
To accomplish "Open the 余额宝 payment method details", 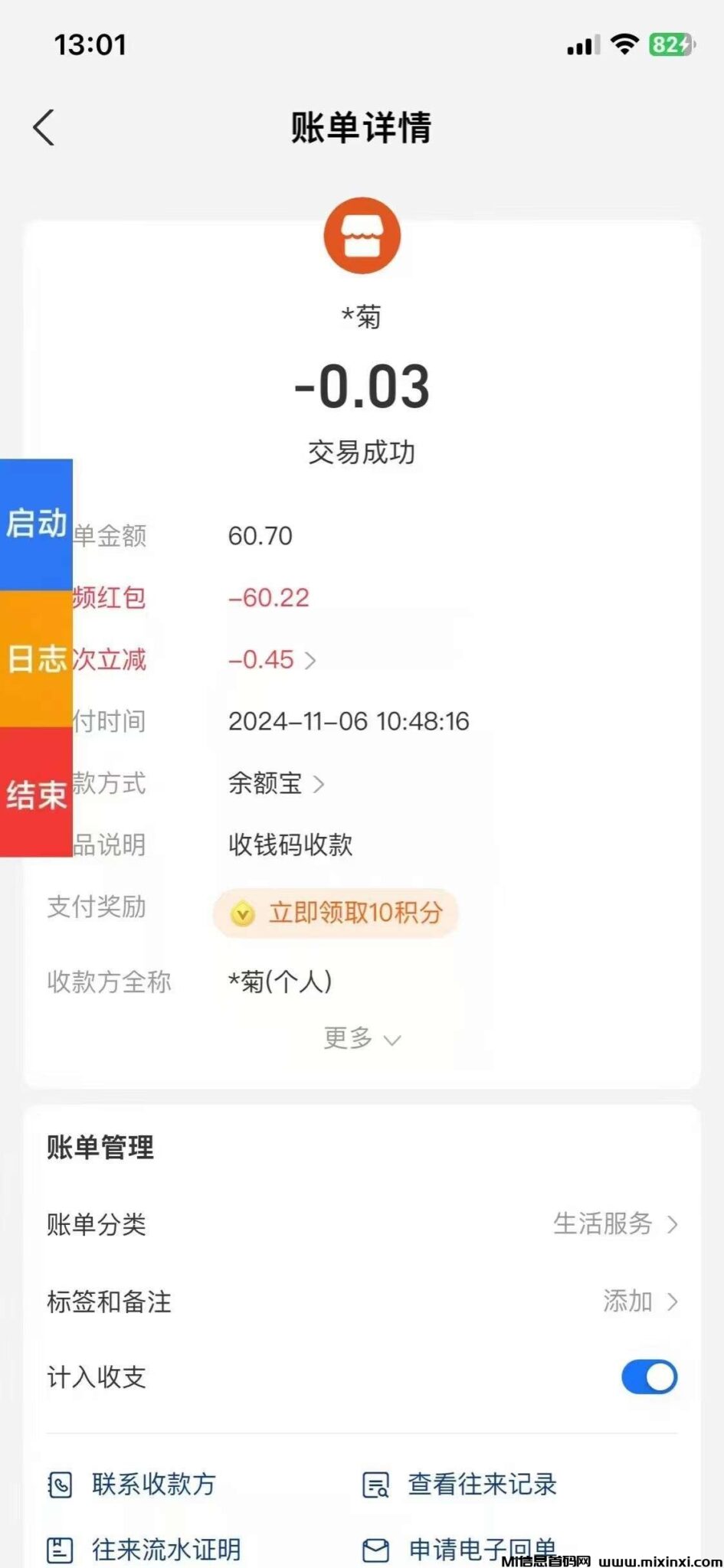I will click(276, 783).
